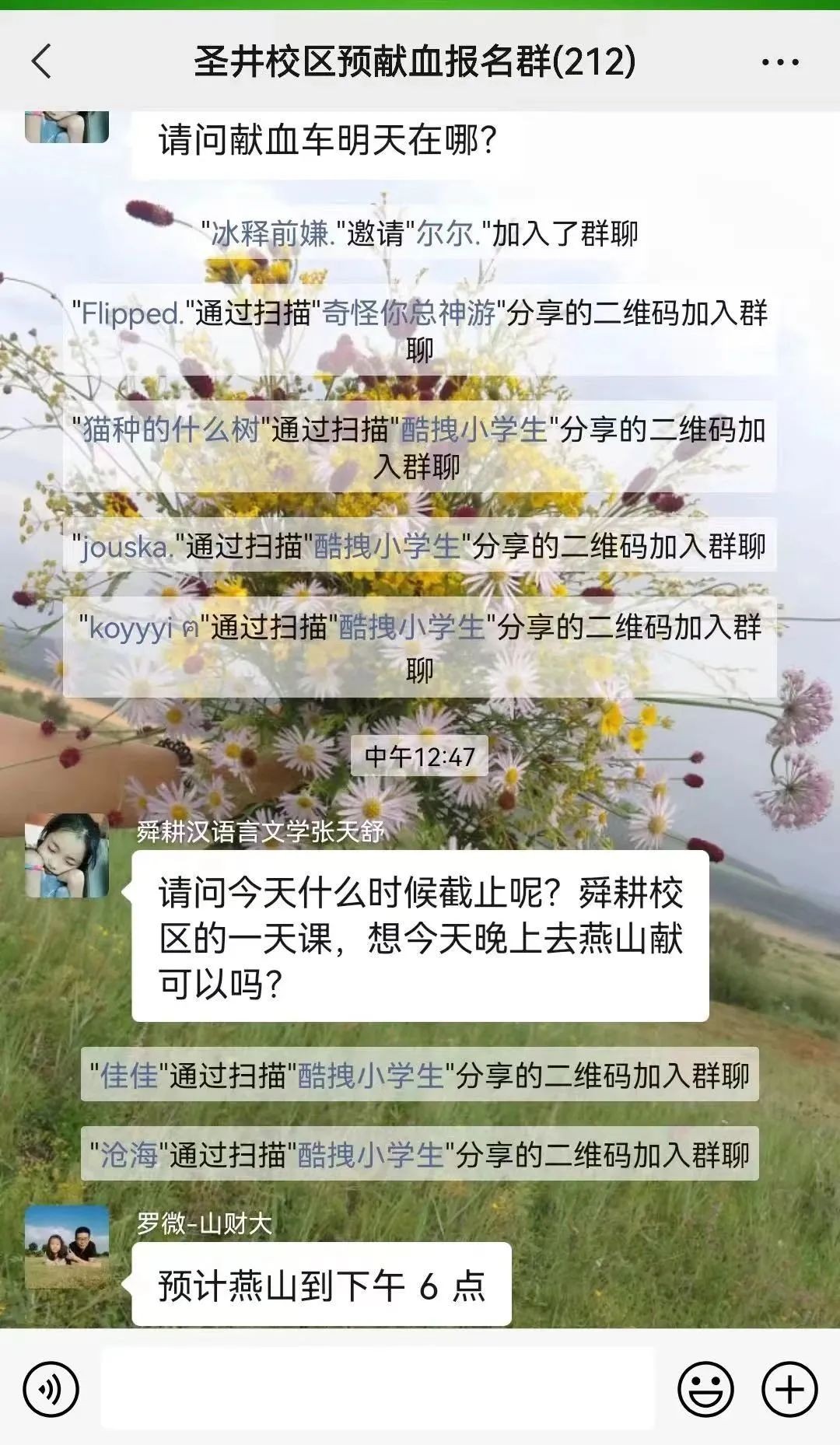This screenshot has height=1445, width=840.
Task: Open 佳佳 profile from the join notice
Action: 129,1076
